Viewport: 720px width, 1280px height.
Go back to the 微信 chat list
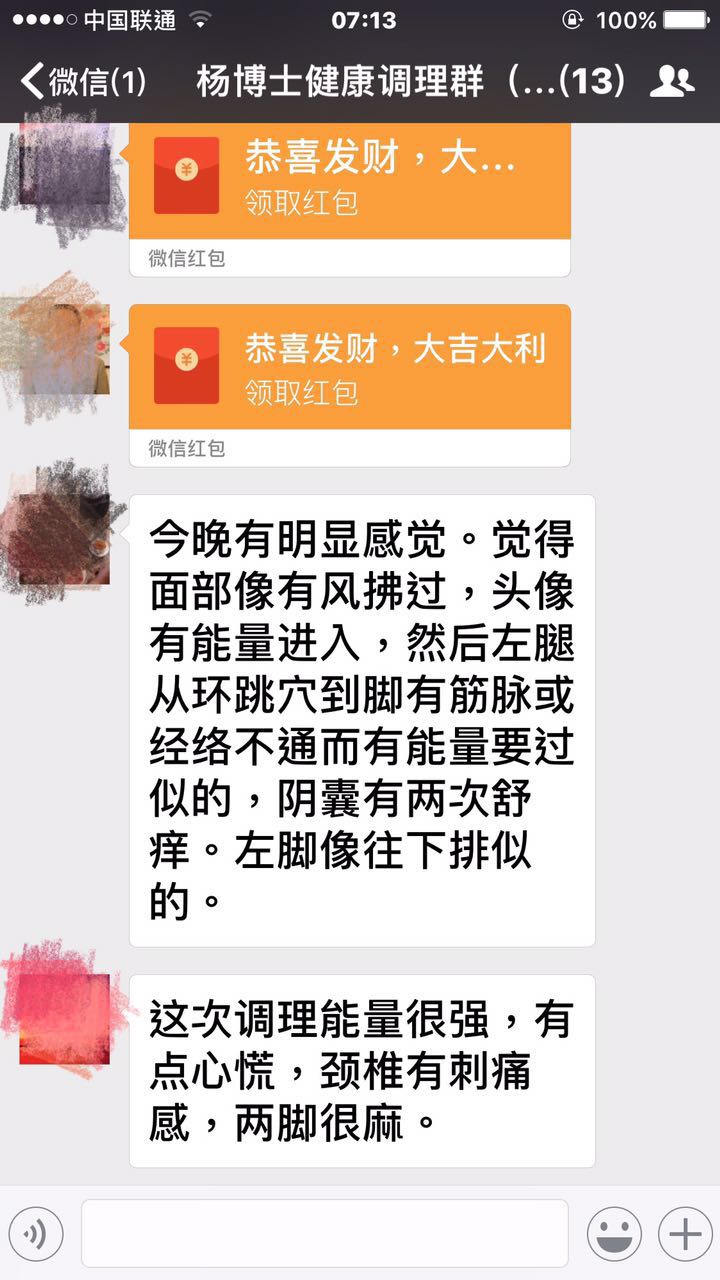82,82
